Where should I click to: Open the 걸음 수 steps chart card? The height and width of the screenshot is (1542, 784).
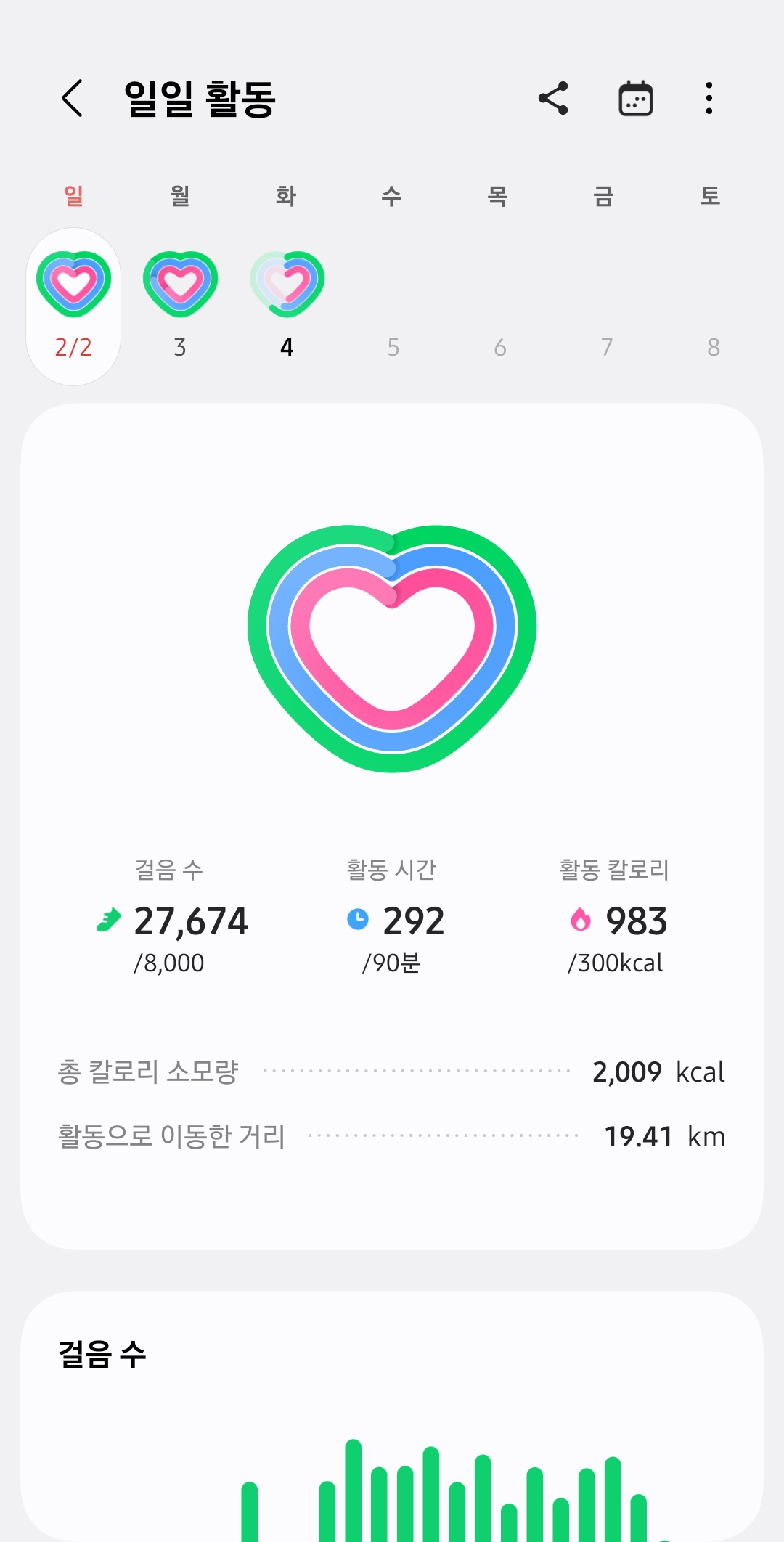[392, 1416]
